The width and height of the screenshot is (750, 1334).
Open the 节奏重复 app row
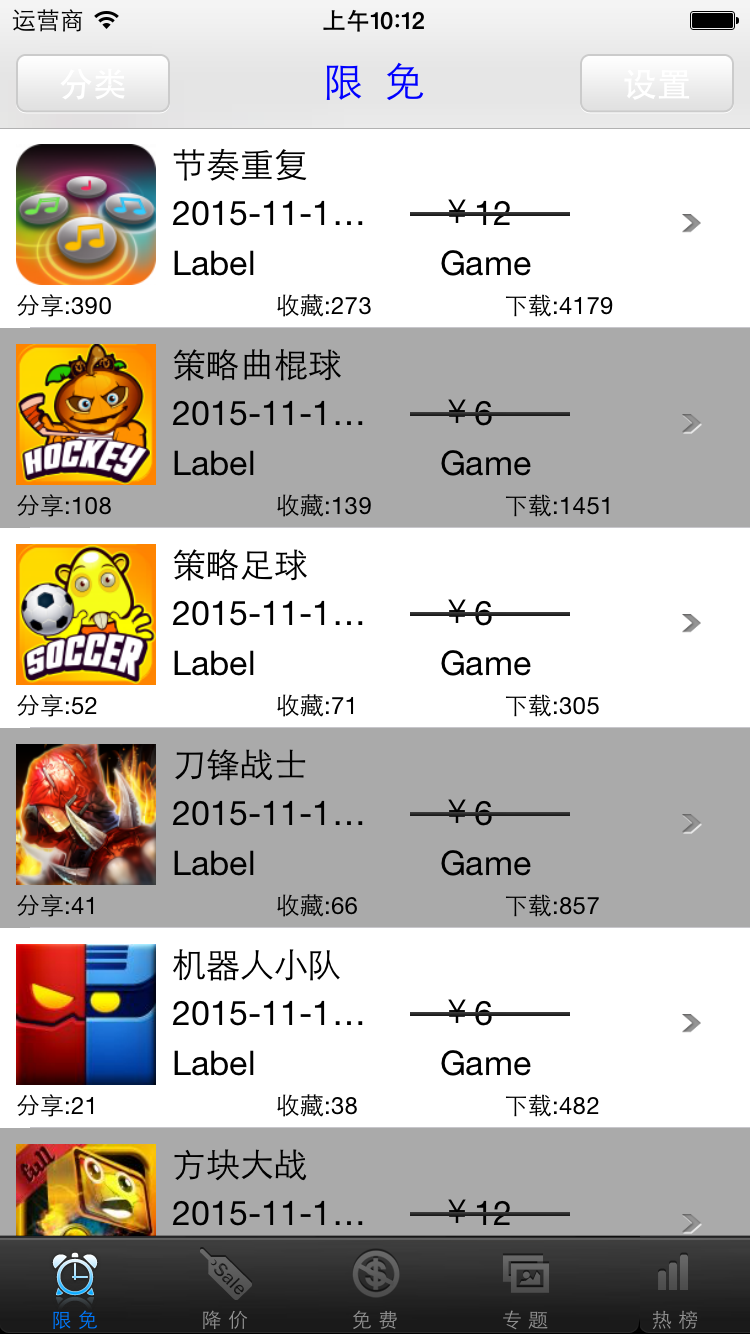pos(375,228)
